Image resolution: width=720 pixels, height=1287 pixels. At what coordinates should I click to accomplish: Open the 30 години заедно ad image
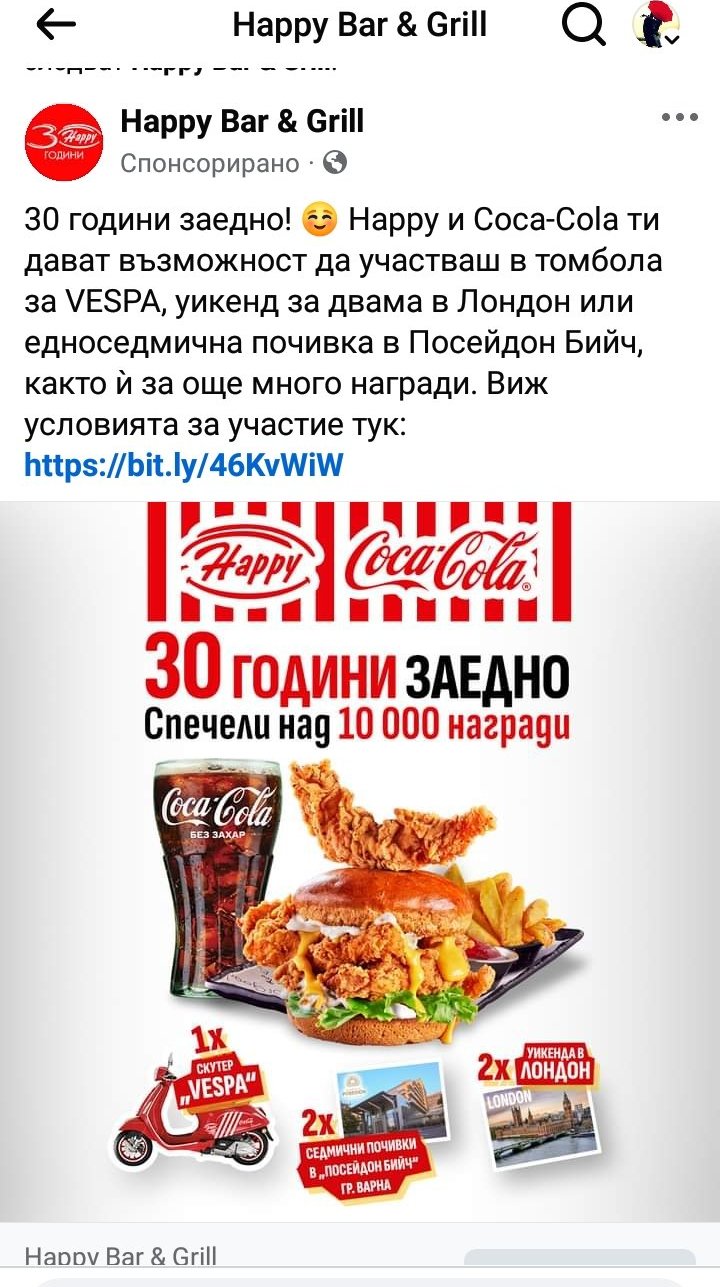pos(360,860)
